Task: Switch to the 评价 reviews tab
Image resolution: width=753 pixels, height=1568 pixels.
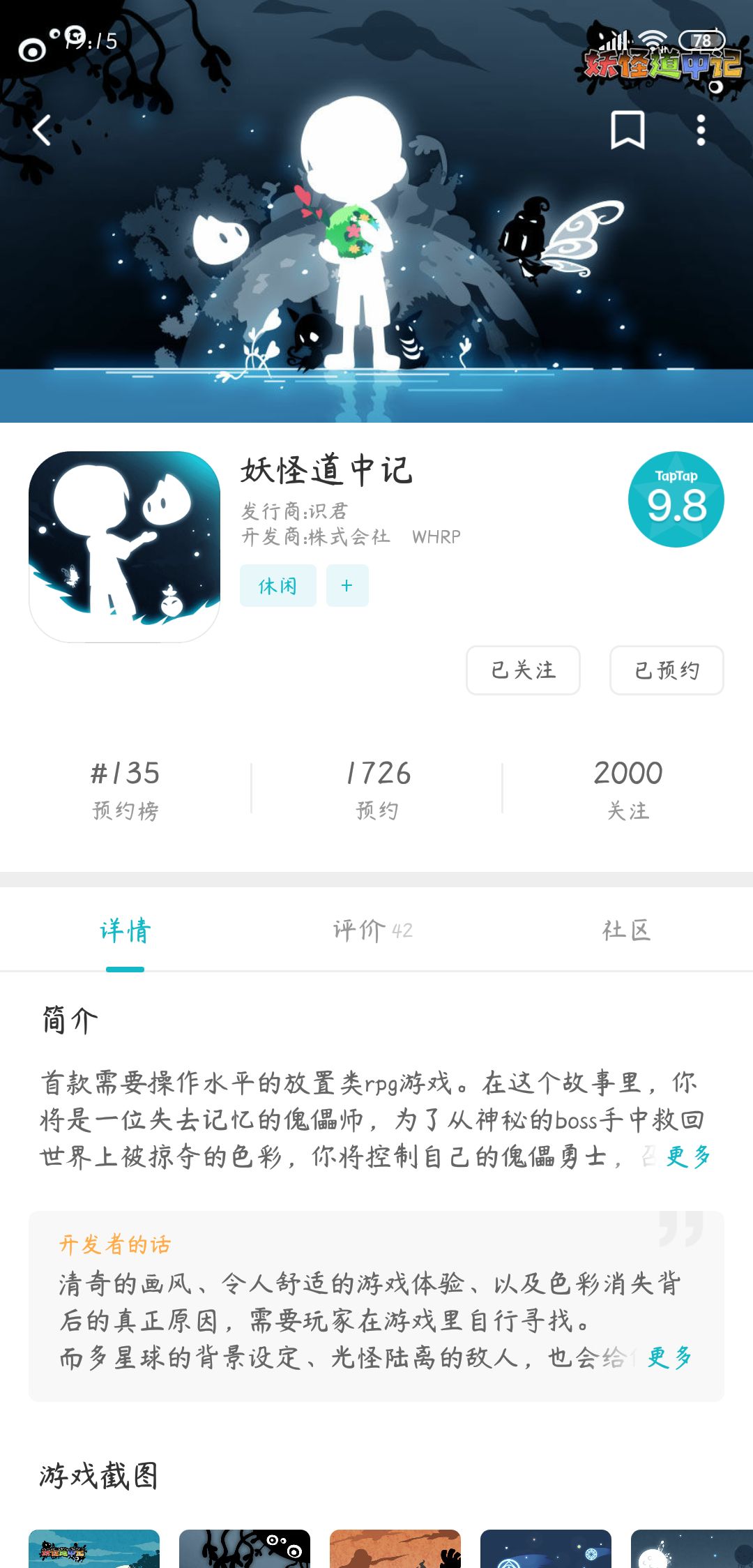Action: point(372,930)
